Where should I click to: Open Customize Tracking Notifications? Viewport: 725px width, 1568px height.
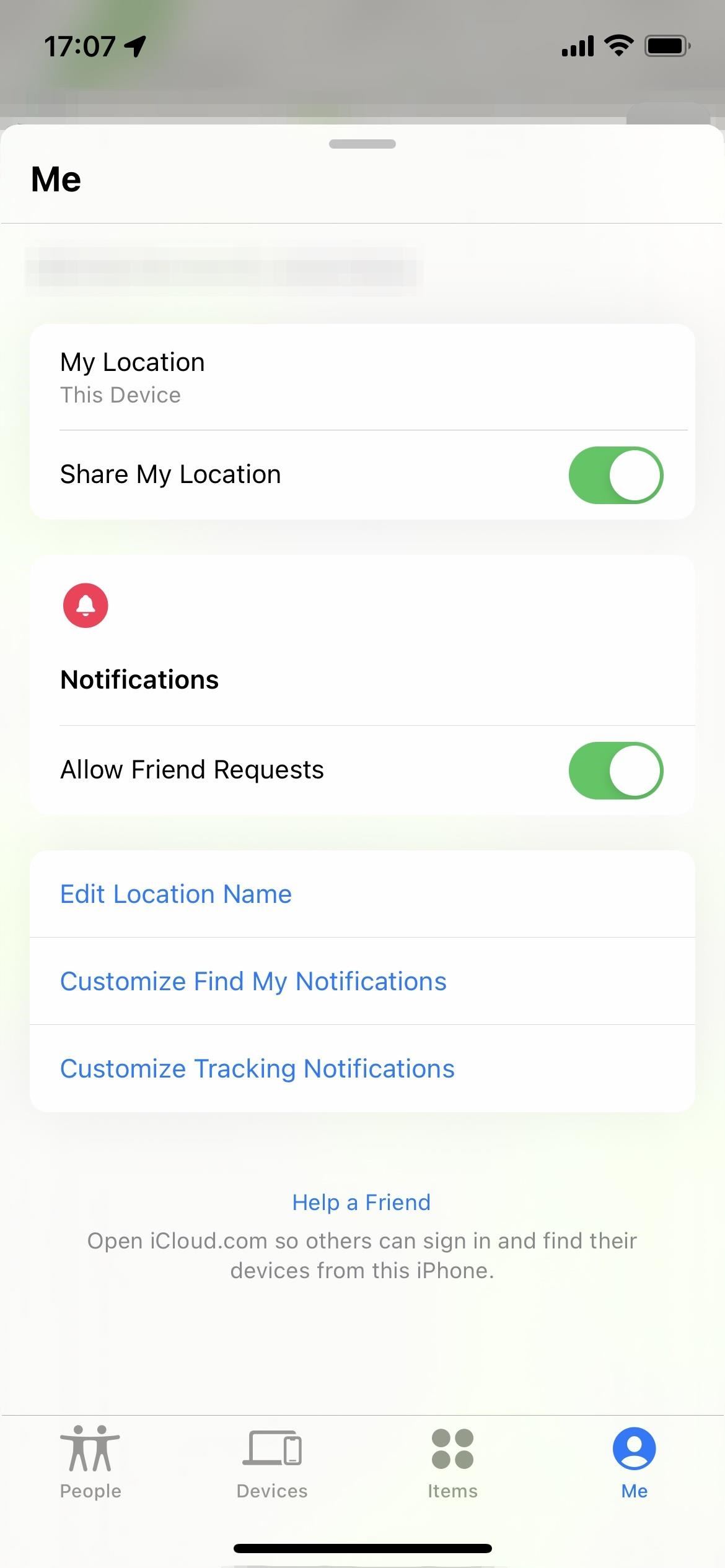[362, 1068]
